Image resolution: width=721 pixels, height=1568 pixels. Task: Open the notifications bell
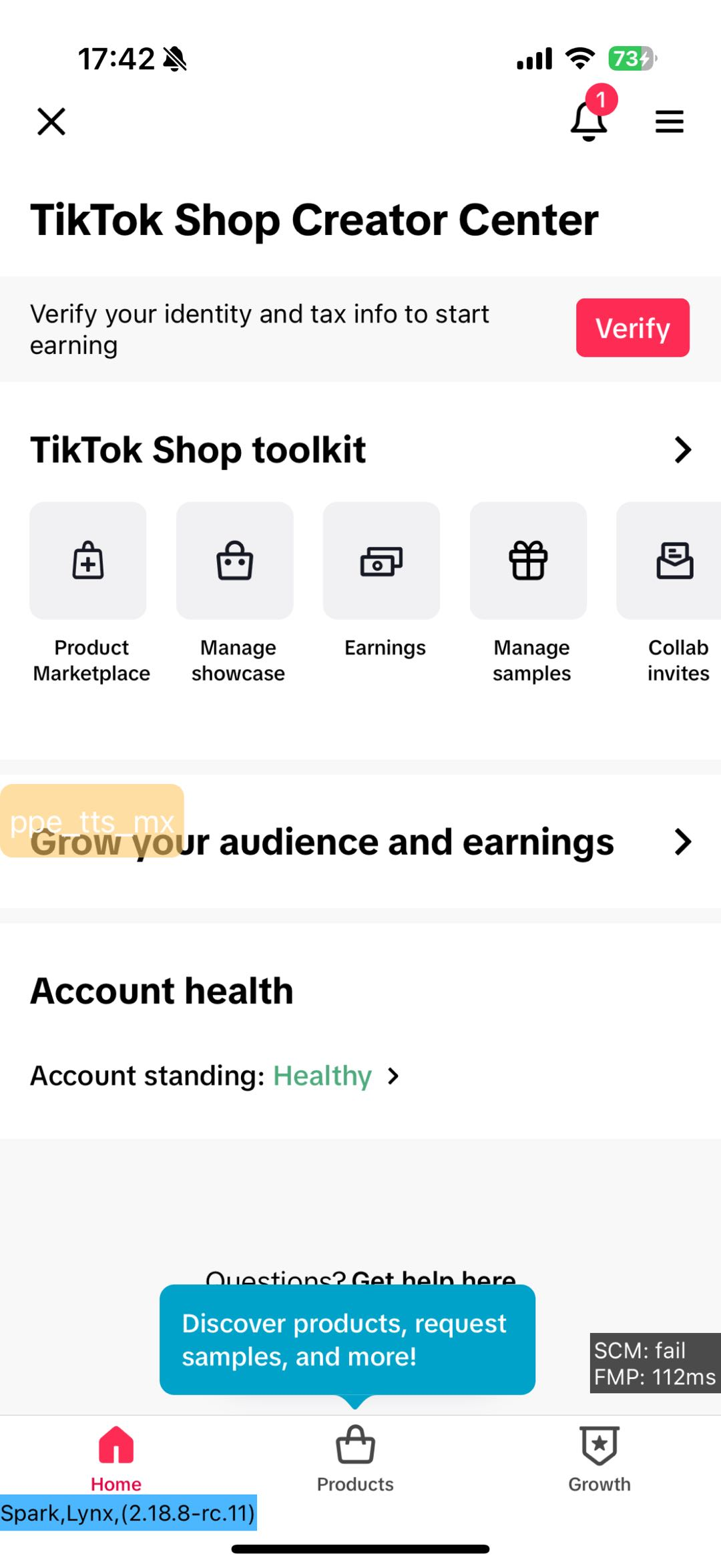coord(589,120)
